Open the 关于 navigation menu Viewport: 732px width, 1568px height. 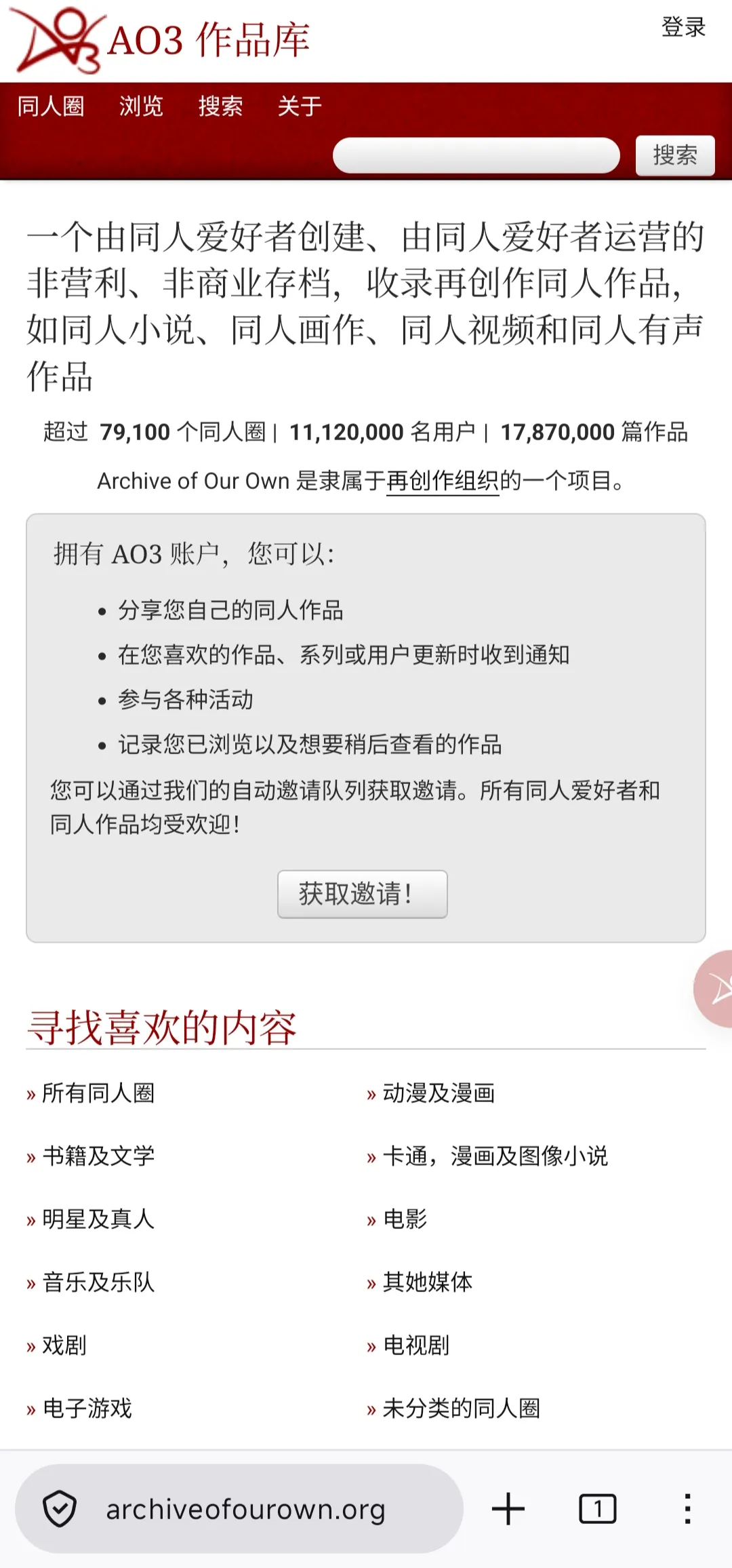(x=300, y=106)
